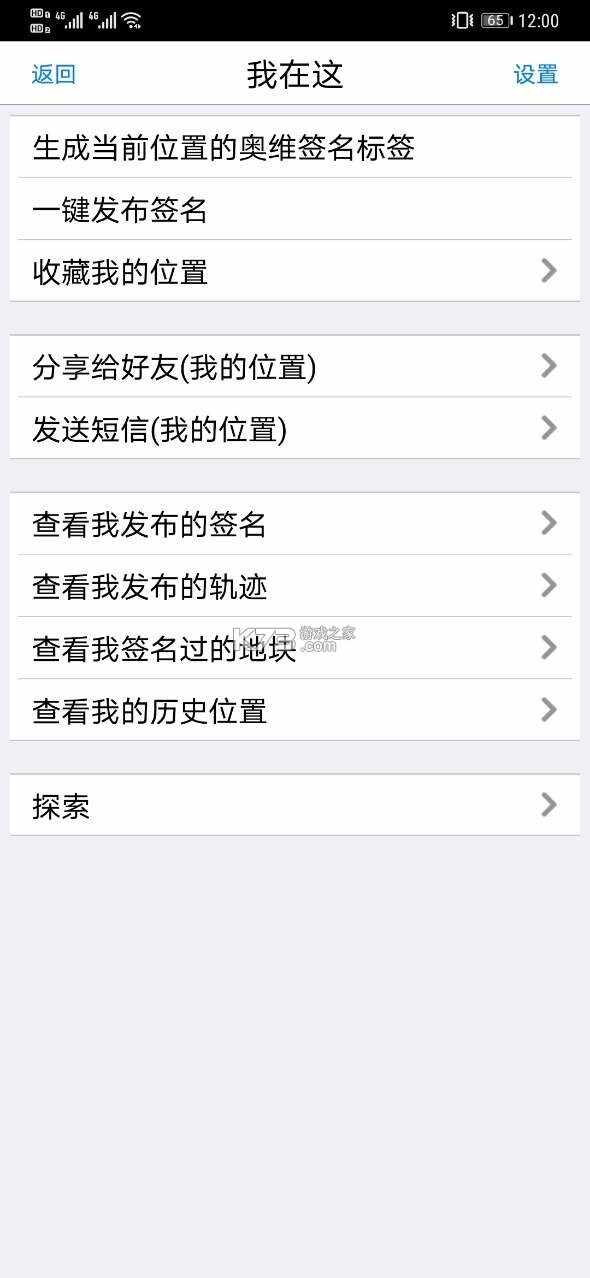Choose 发送短信(我的位置)
The width and height of the screenshot is (590, 1278).
295,428
